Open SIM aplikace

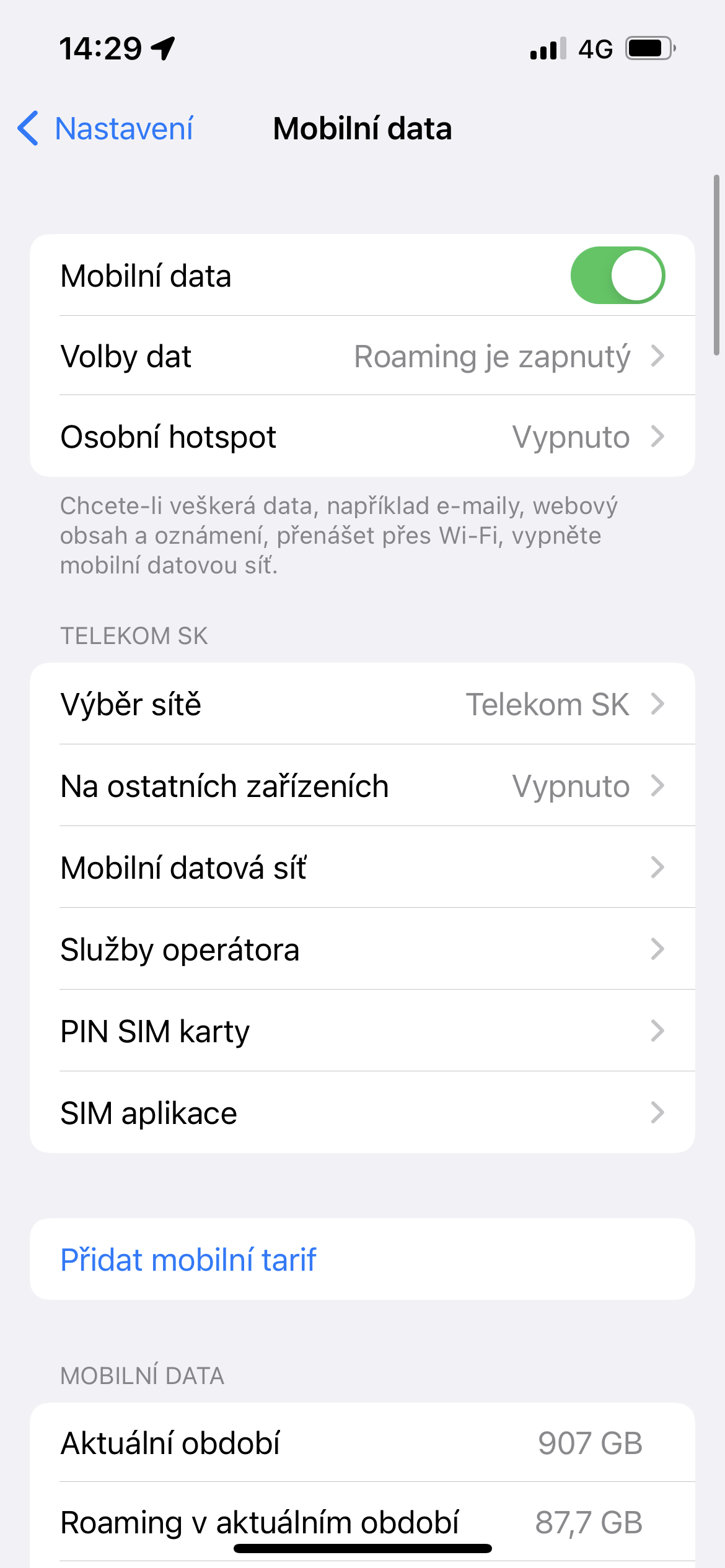pos(362,1113)
